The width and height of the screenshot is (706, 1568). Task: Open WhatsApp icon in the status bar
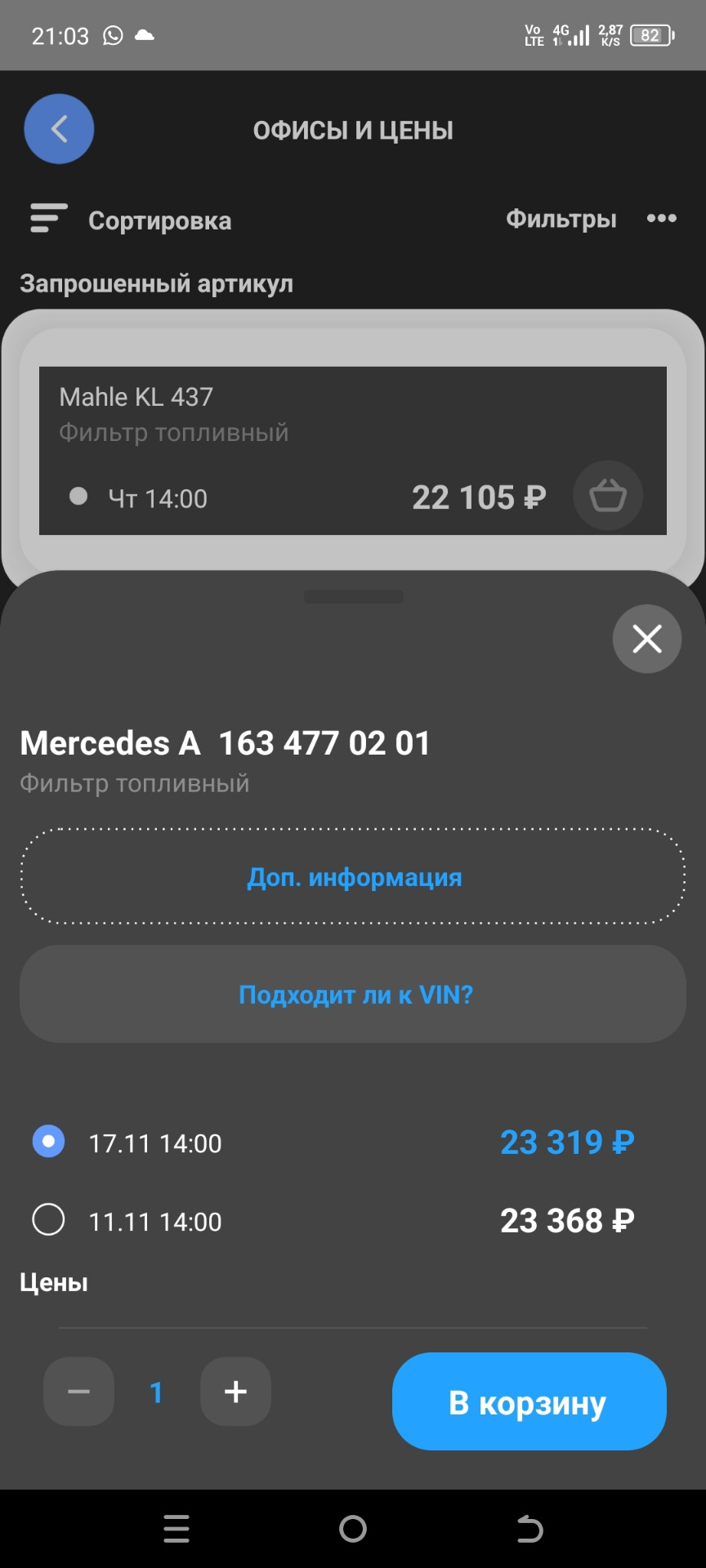112,34
